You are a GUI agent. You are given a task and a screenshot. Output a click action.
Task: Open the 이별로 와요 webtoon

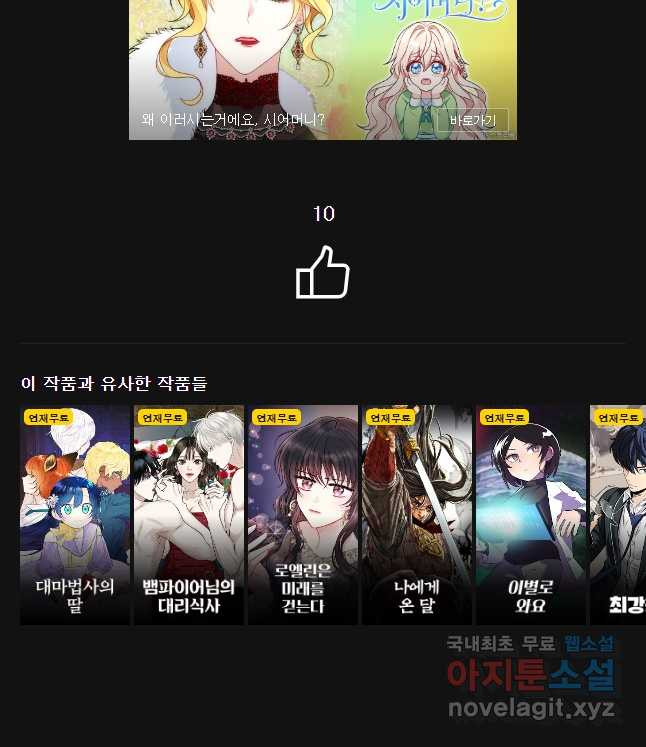tap(531, 515)
